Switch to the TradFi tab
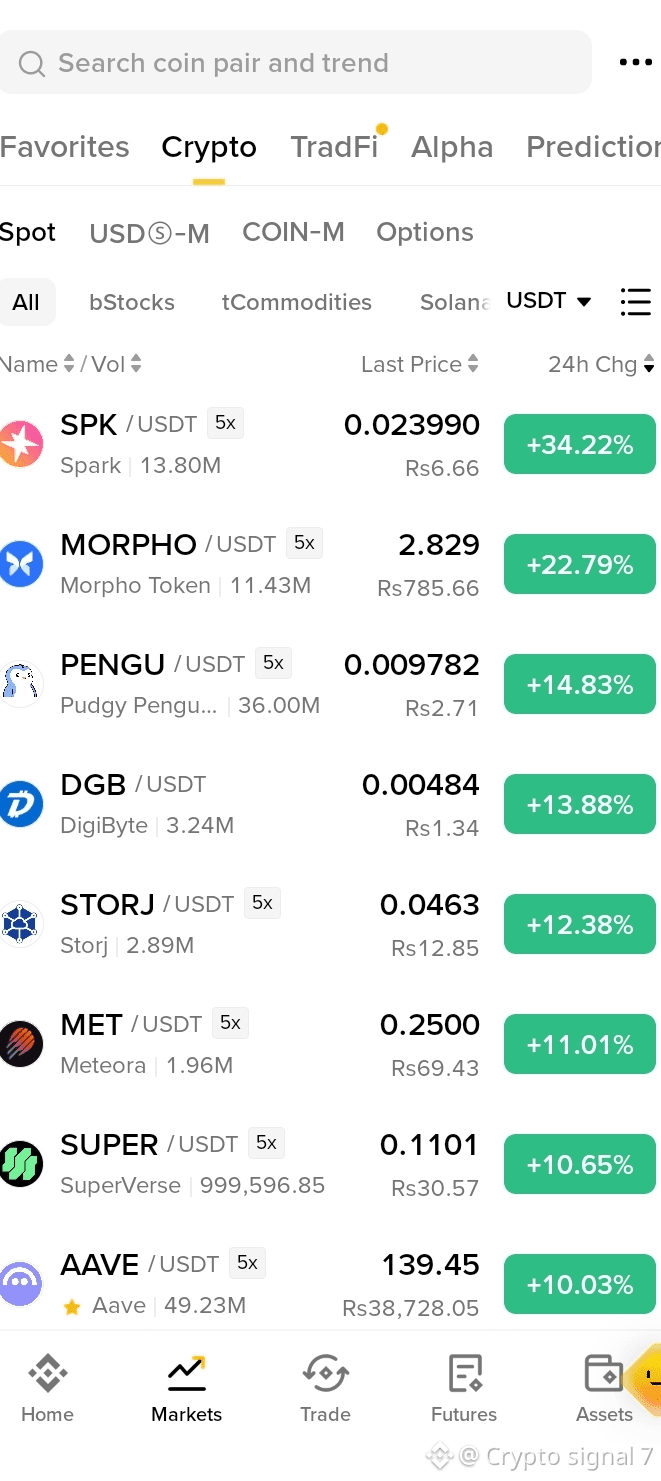 (x=334, y=147)
